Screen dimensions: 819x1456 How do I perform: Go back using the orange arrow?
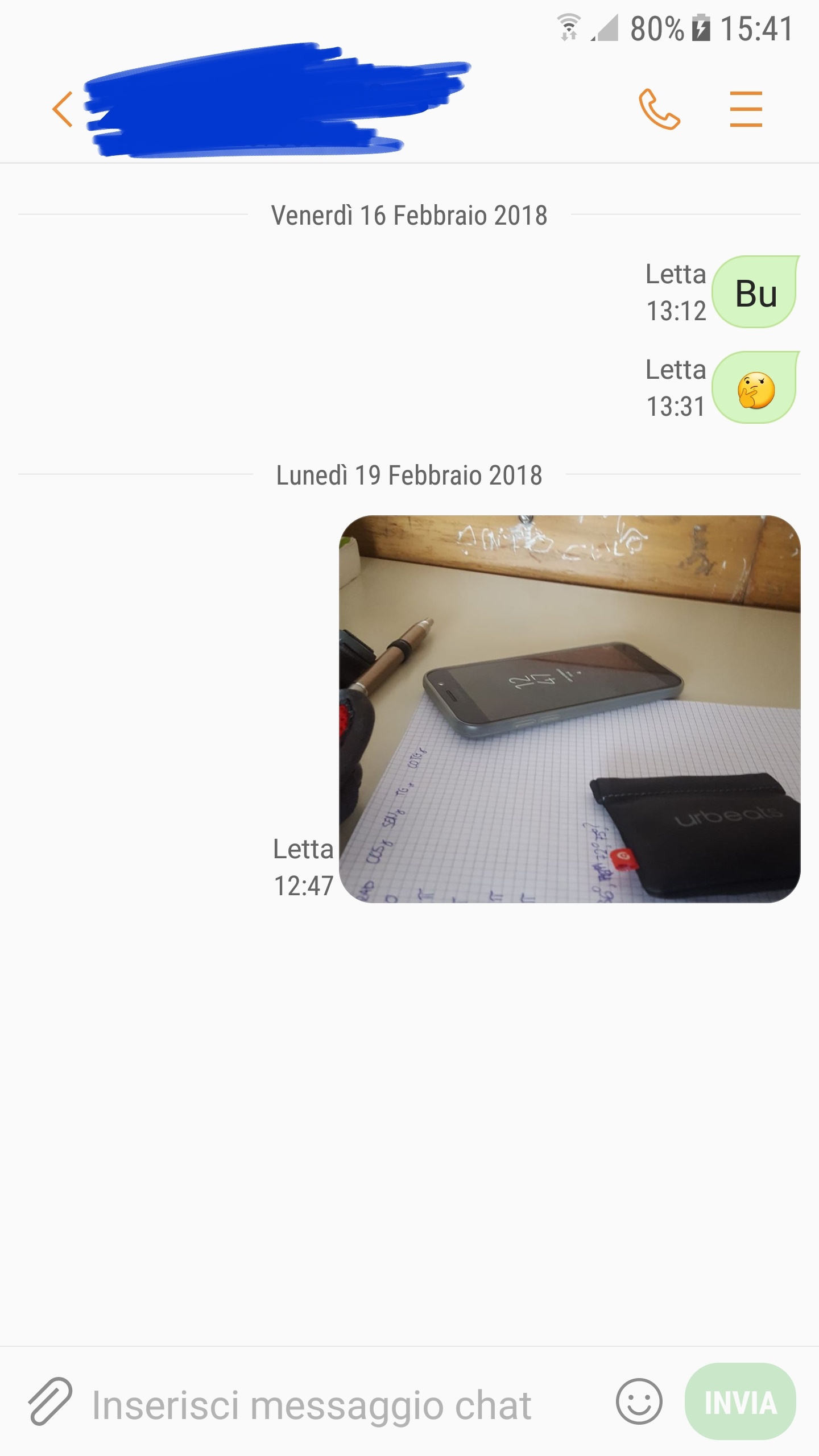click(x=63, y=109)
